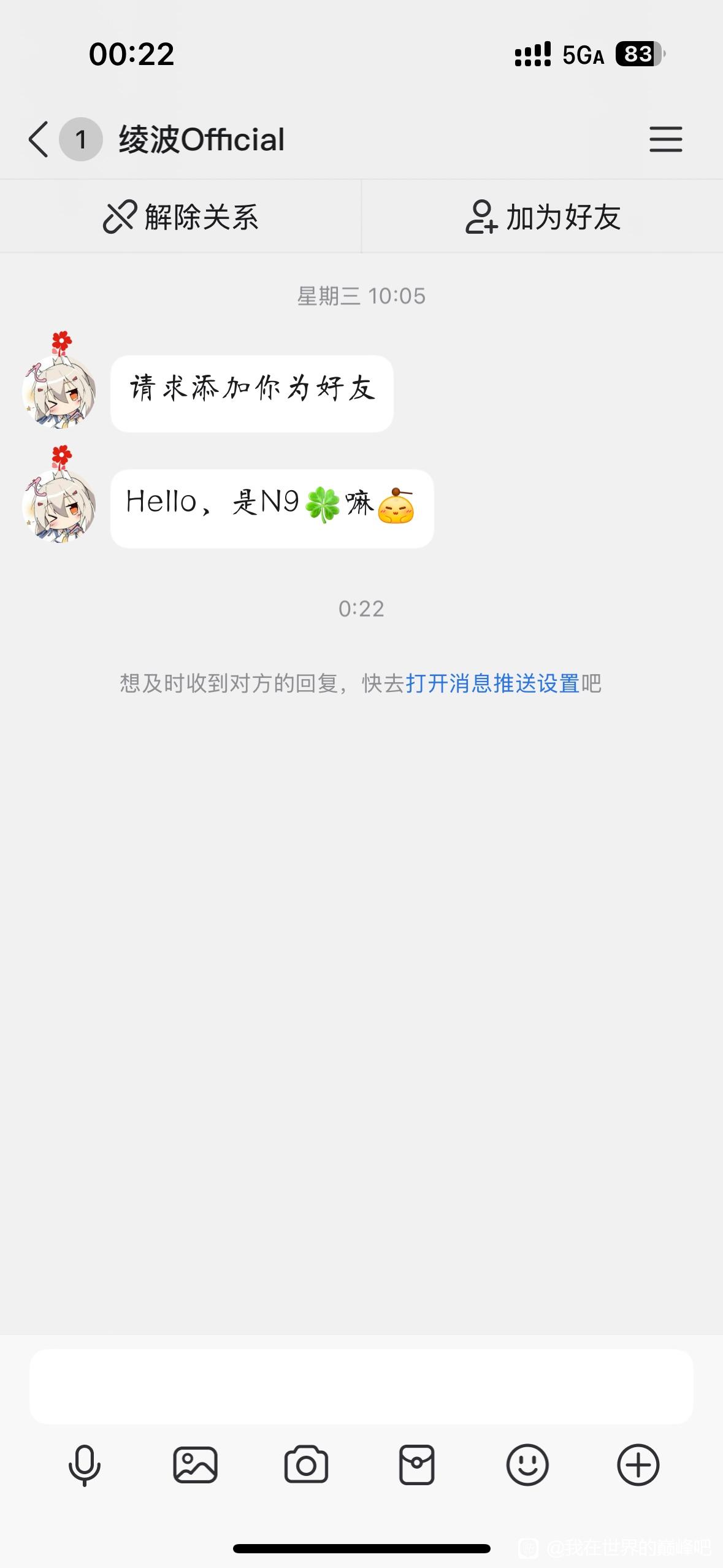Open the chat settings hamburger menu
Screen dimensions: 723x1568
point(665,139)
